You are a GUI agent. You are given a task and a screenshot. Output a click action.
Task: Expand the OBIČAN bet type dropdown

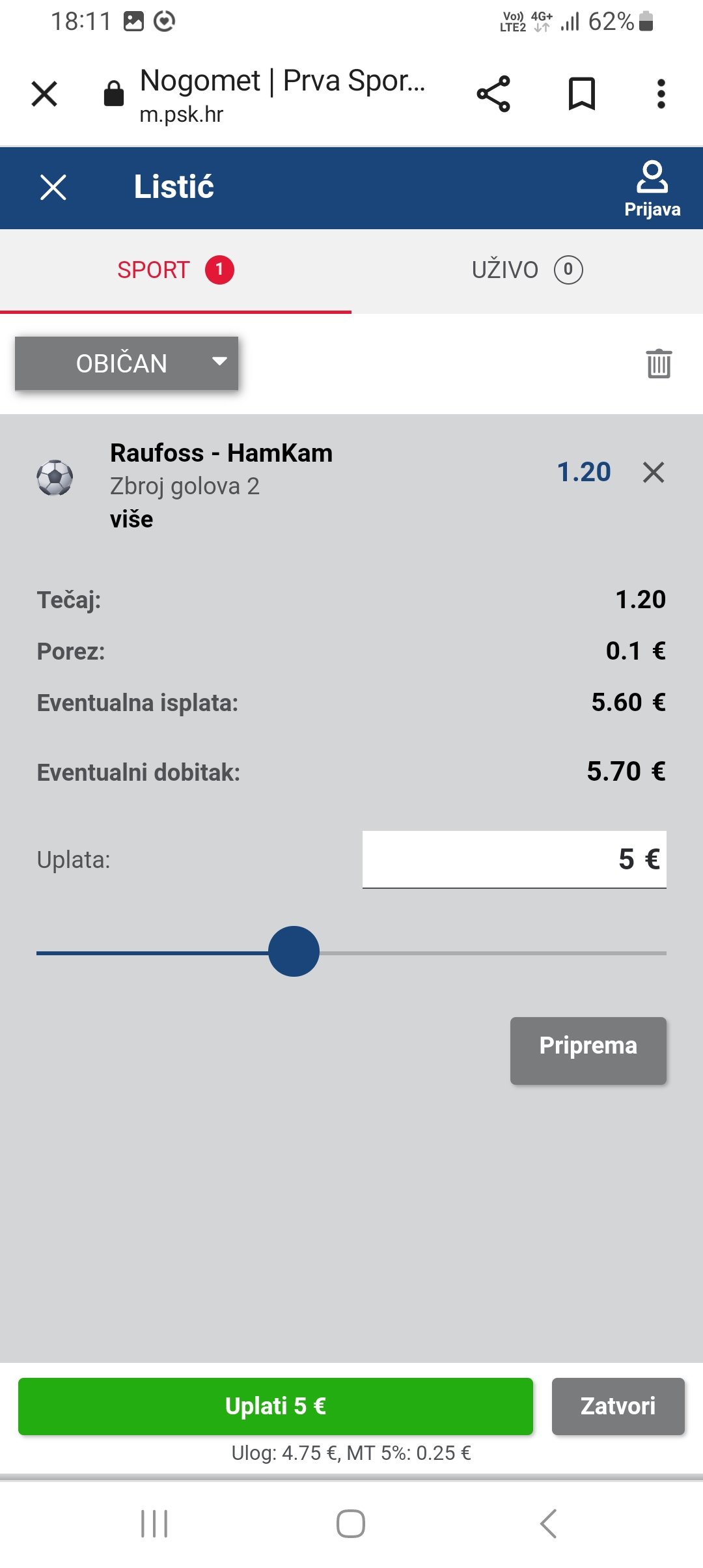(x=127, y=363)
